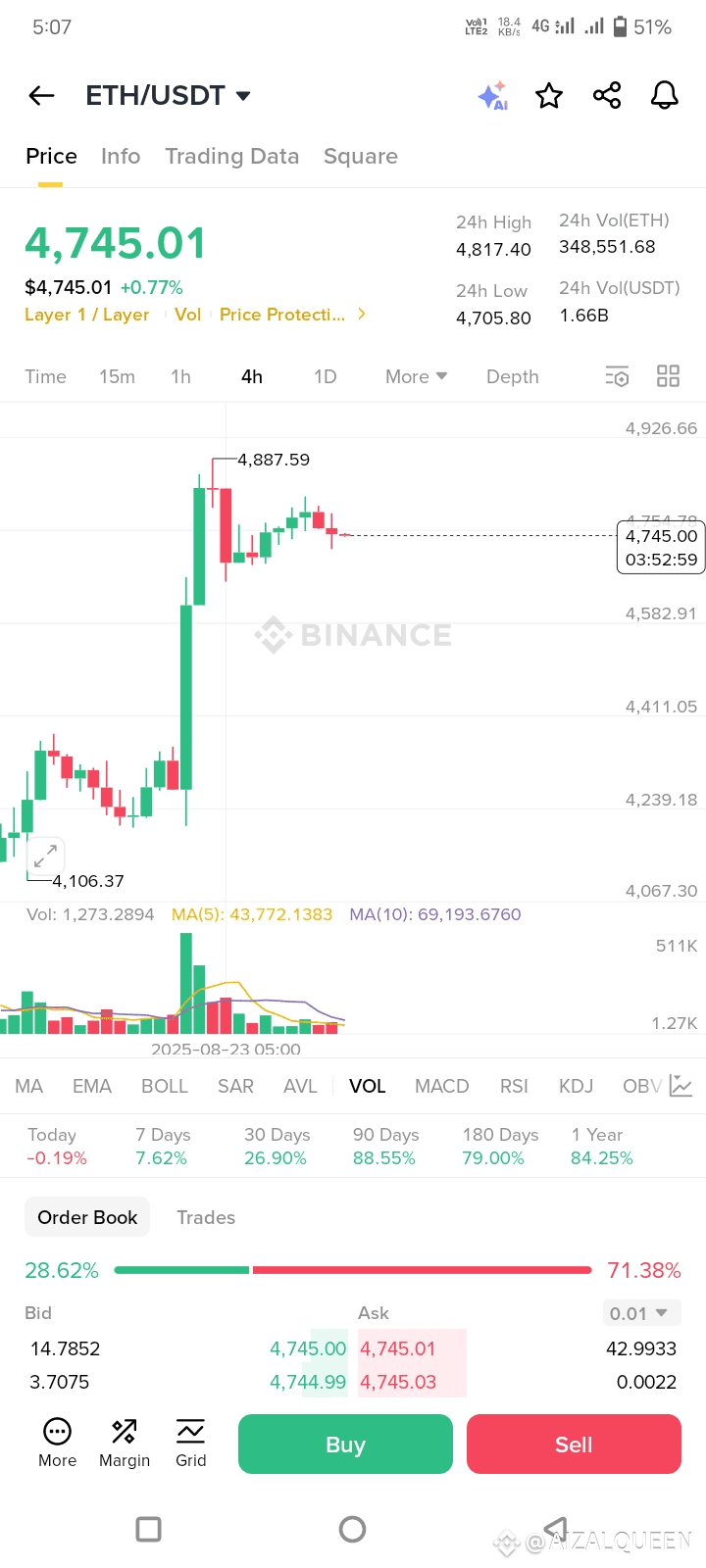706x1568 pixels.
Task: Switch to the Trades list
Action: tap(206, 1217)
